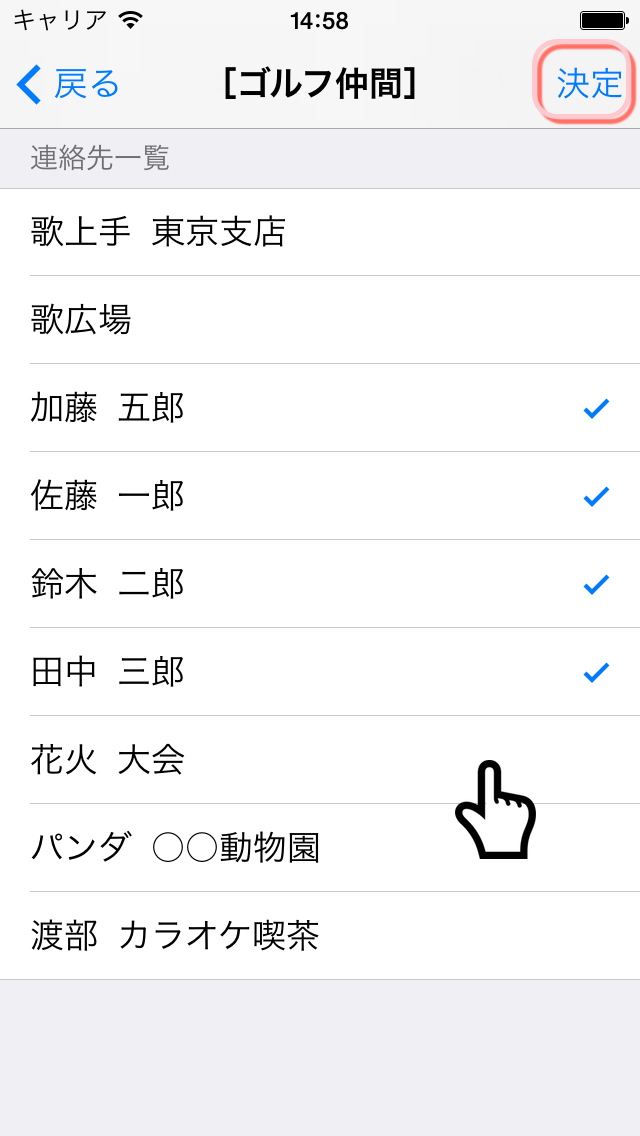Confirm selection with 決定
The image size is (640, 1136).
[589, 85]
